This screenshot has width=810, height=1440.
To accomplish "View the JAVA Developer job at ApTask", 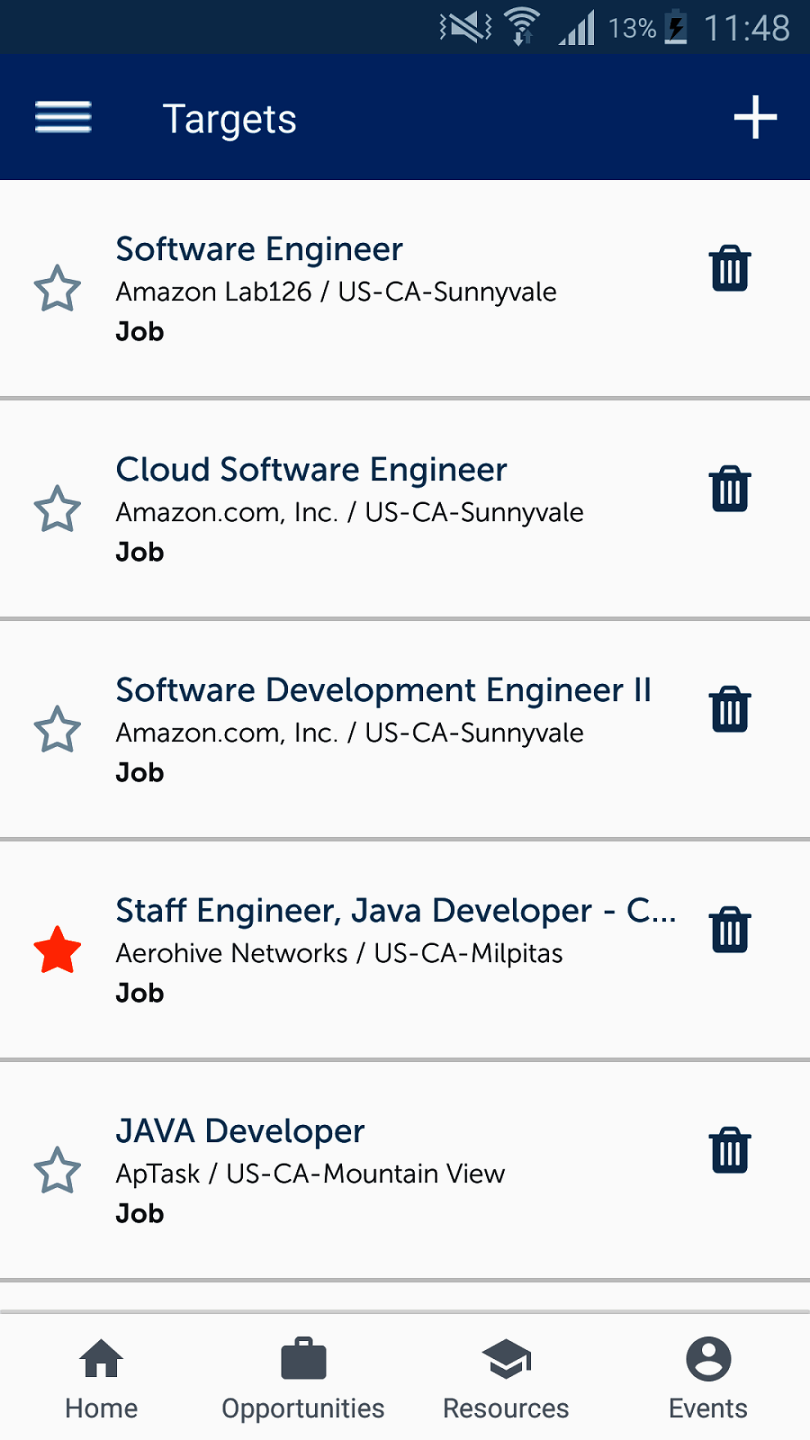I will point(240,1132).
